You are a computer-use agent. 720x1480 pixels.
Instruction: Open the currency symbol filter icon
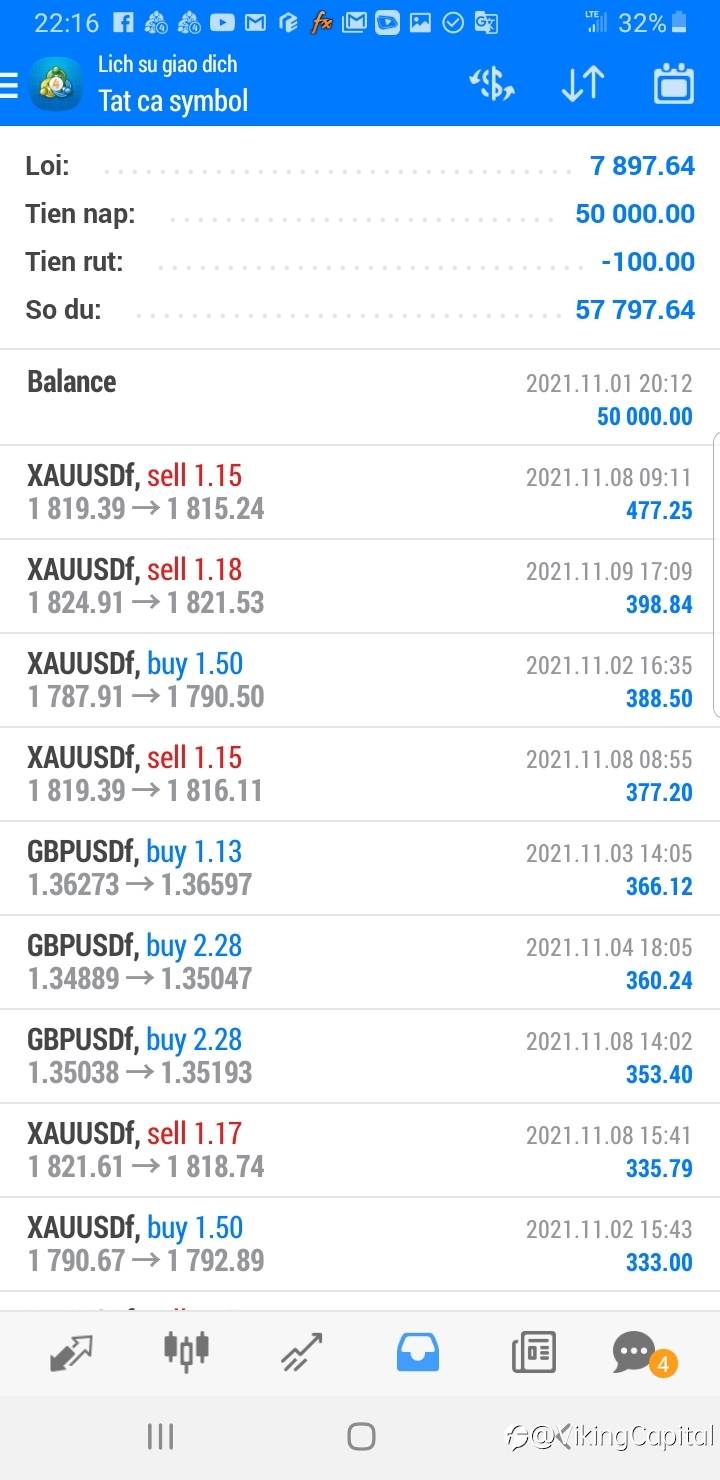click(x=491, y=85)
